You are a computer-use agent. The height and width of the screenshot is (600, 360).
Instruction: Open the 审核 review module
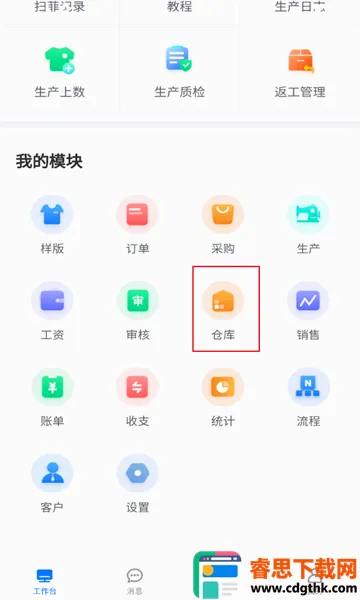(x=137, y=311)
